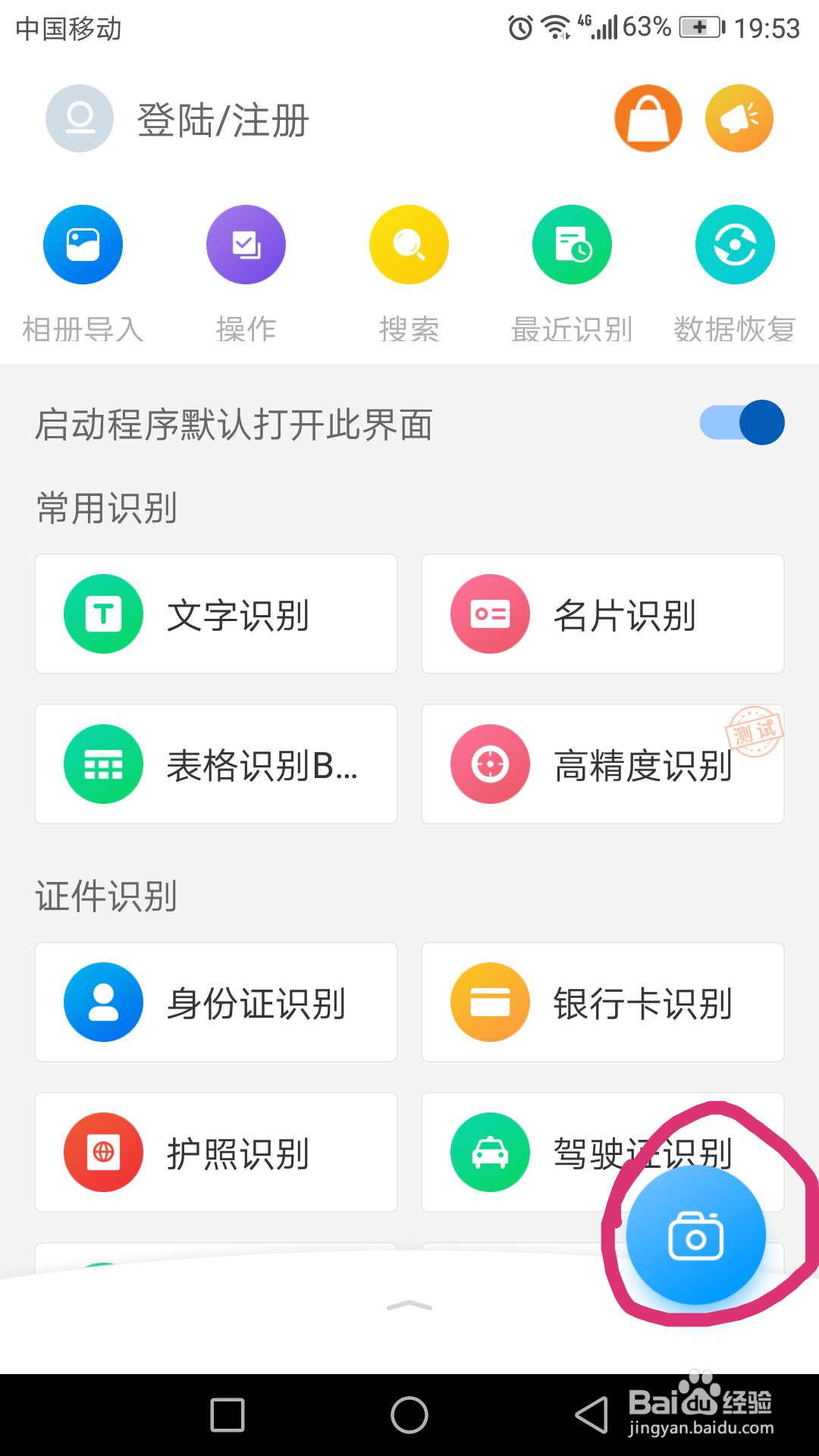Choose 银行卡识别 bank card recognition
This screenshot has height=1456, width=819.
tap(602, 1003)
